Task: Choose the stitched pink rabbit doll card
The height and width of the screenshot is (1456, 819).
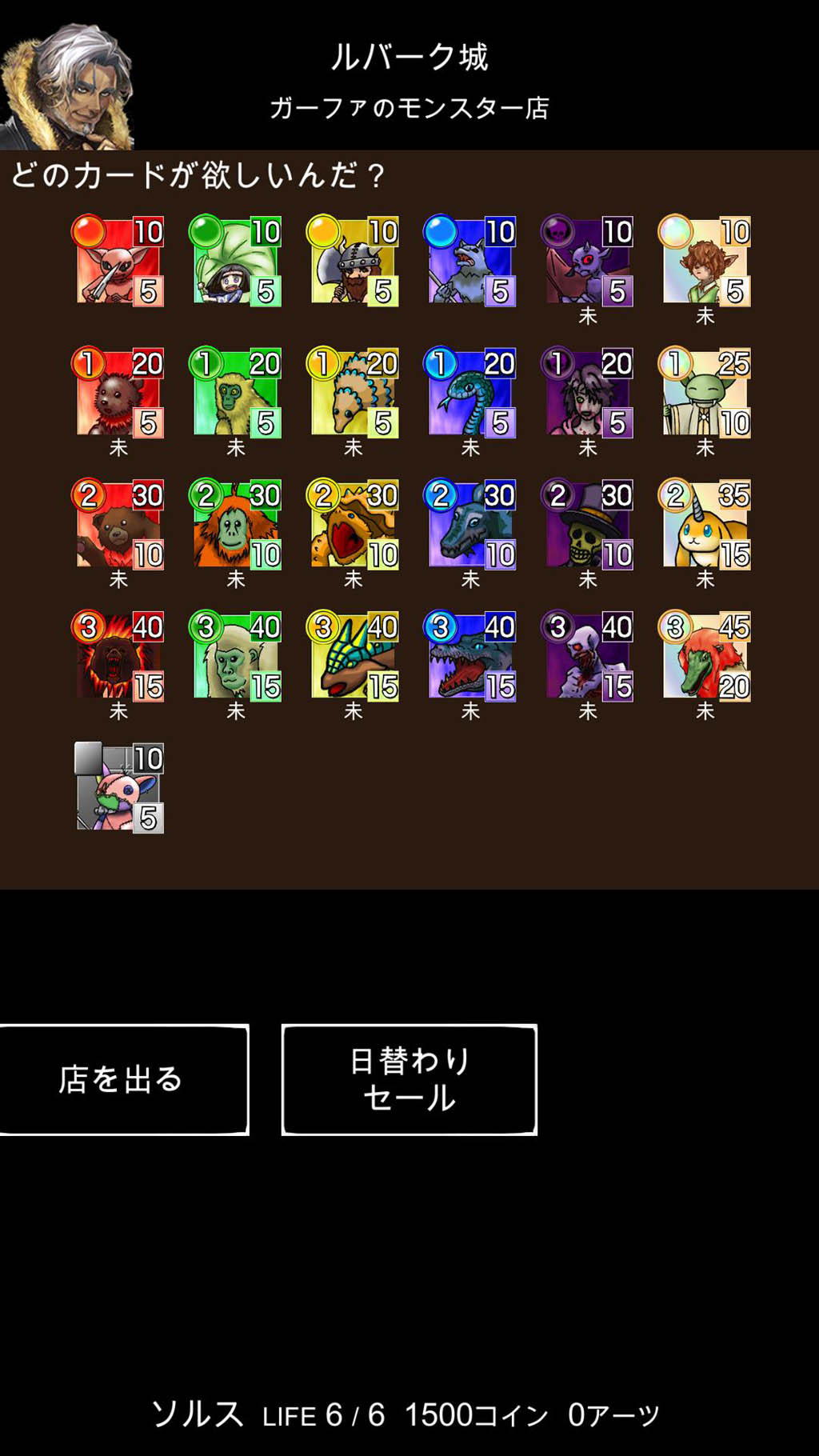Action: point(118,788)
